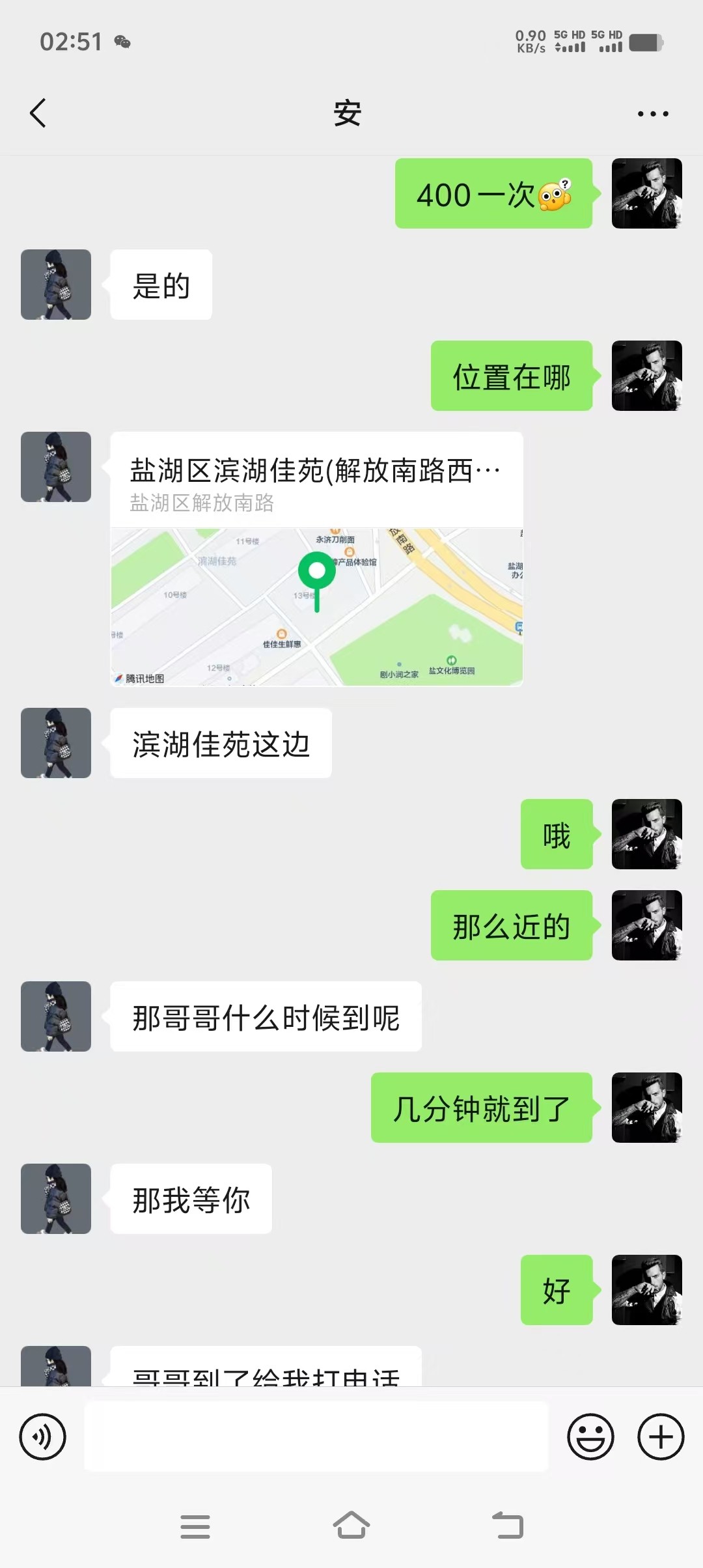Tap the message text input field
The image size is (703, 1568).
tap(316, 1436)
